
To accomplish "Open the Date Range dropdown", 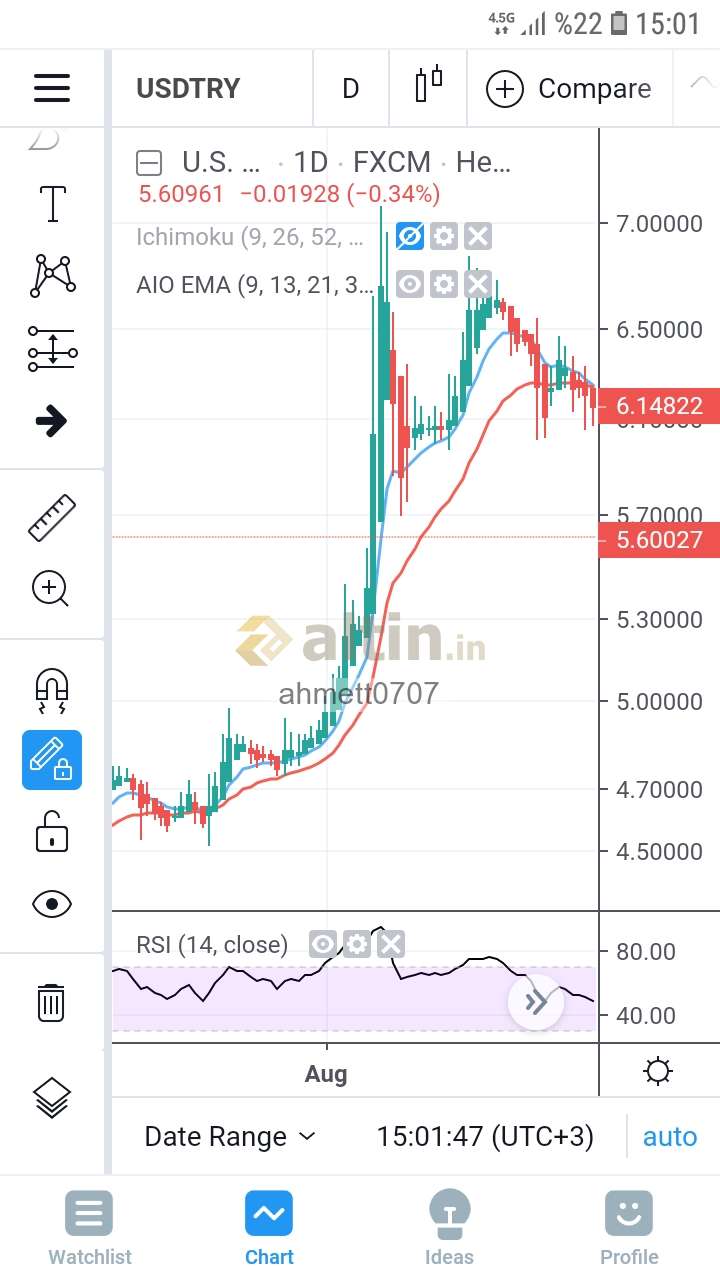I will point(230,1136).
